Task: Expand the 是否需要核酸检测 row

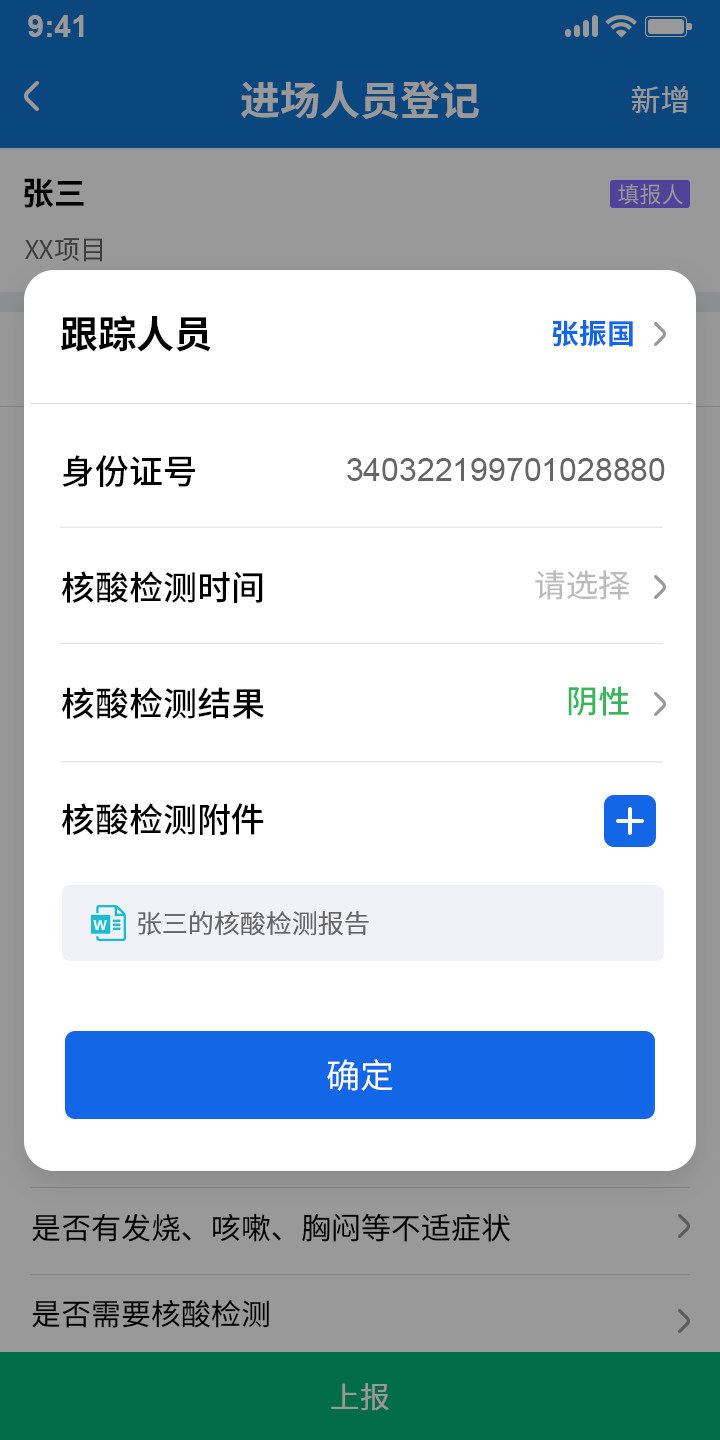Action: [x=360, y=1316]
